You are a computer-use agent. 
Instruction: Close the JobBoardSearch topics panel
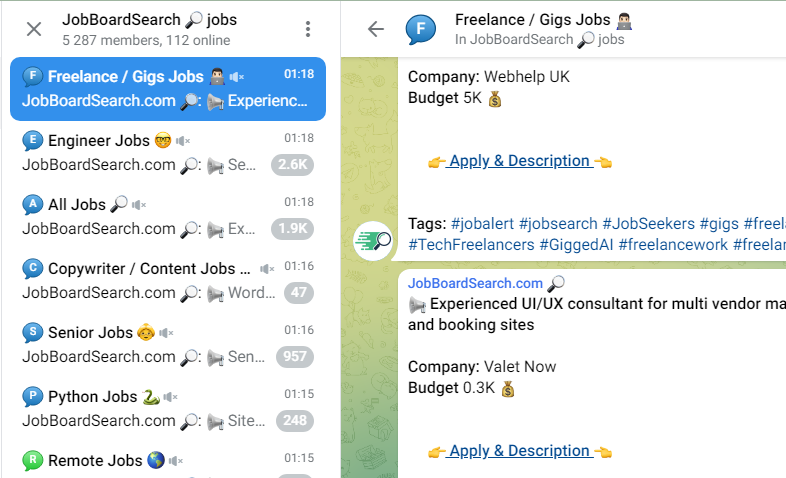[34, 29]
